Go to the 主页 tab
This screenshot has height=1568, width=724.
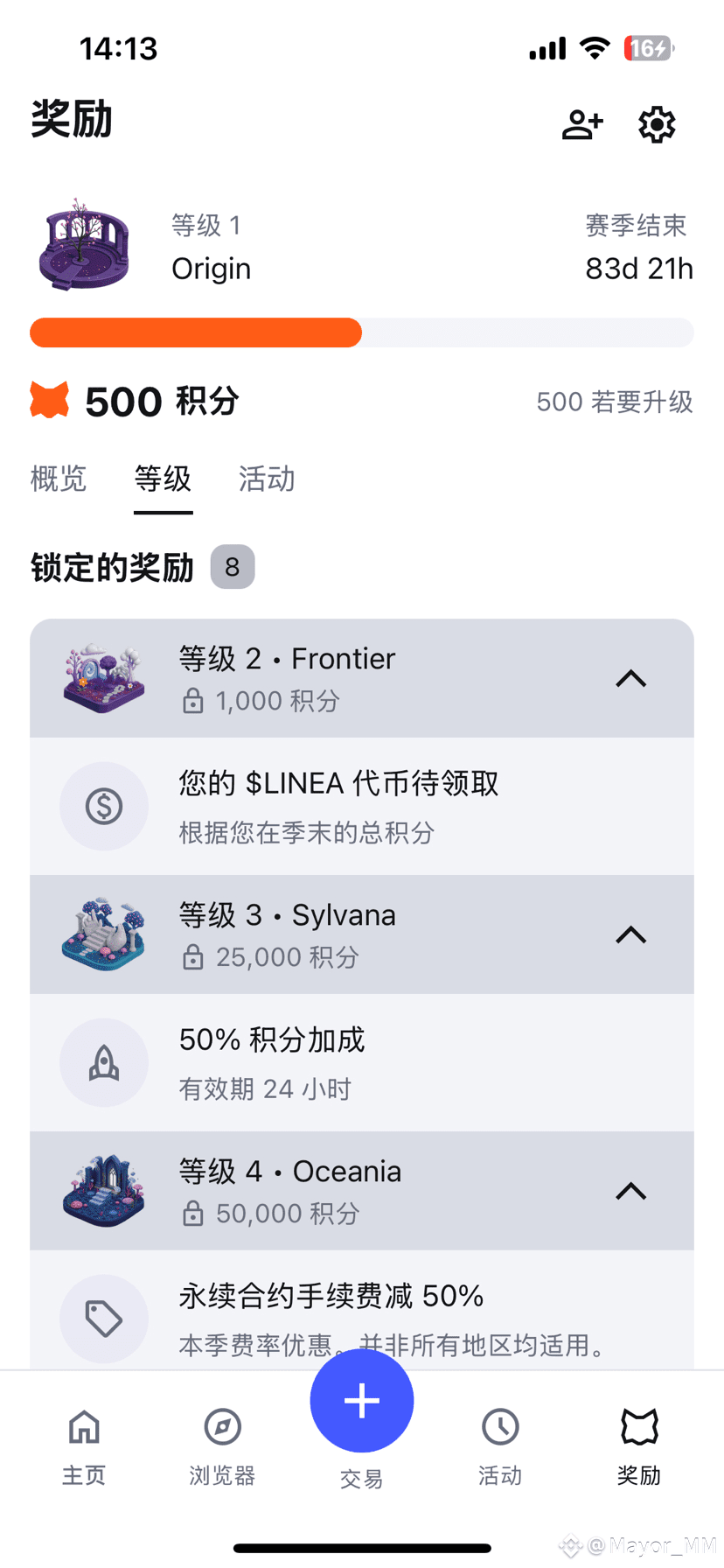coord(84,1444)
